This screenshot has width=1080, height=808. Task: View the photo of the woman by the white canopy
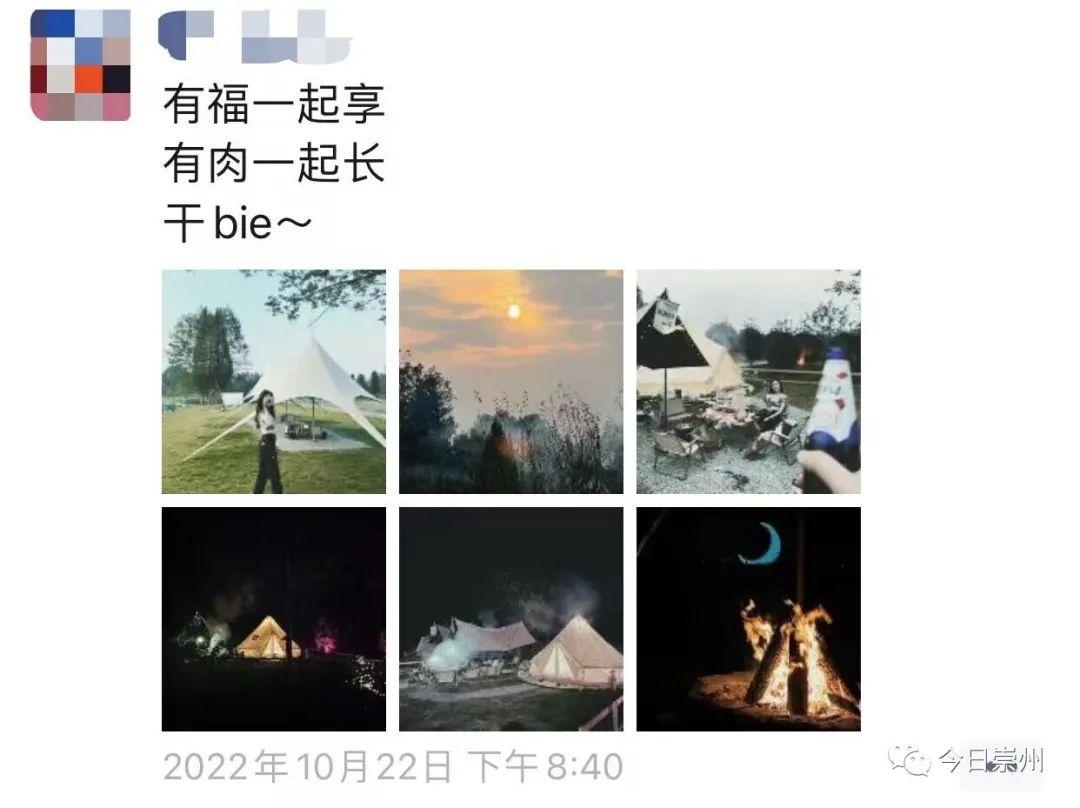pyautogui.click(x=273, y=381)
